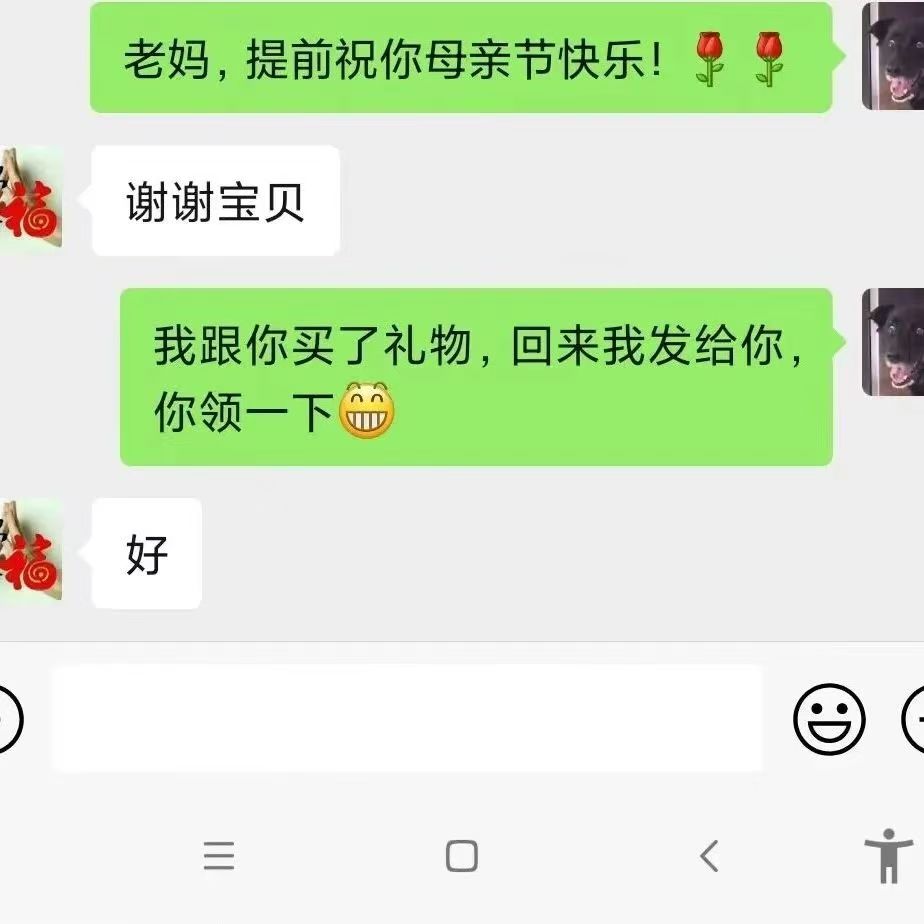Go to the home screen
Image resolution: width=924 pixels, height=924 pixels.
[x=462, y=856]
